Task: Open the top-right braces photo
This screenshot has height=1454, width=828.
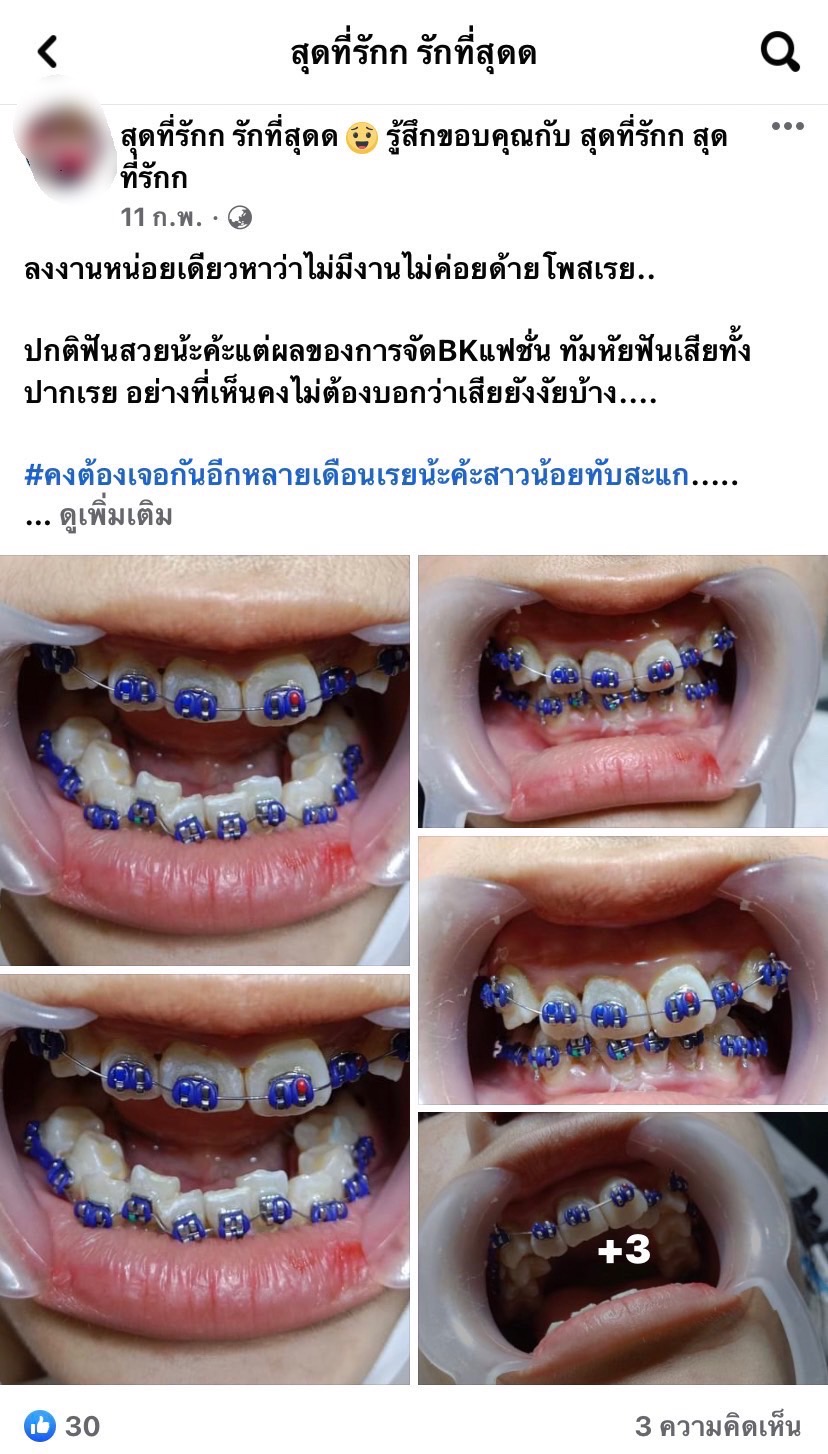Action: tap(623, 691)
